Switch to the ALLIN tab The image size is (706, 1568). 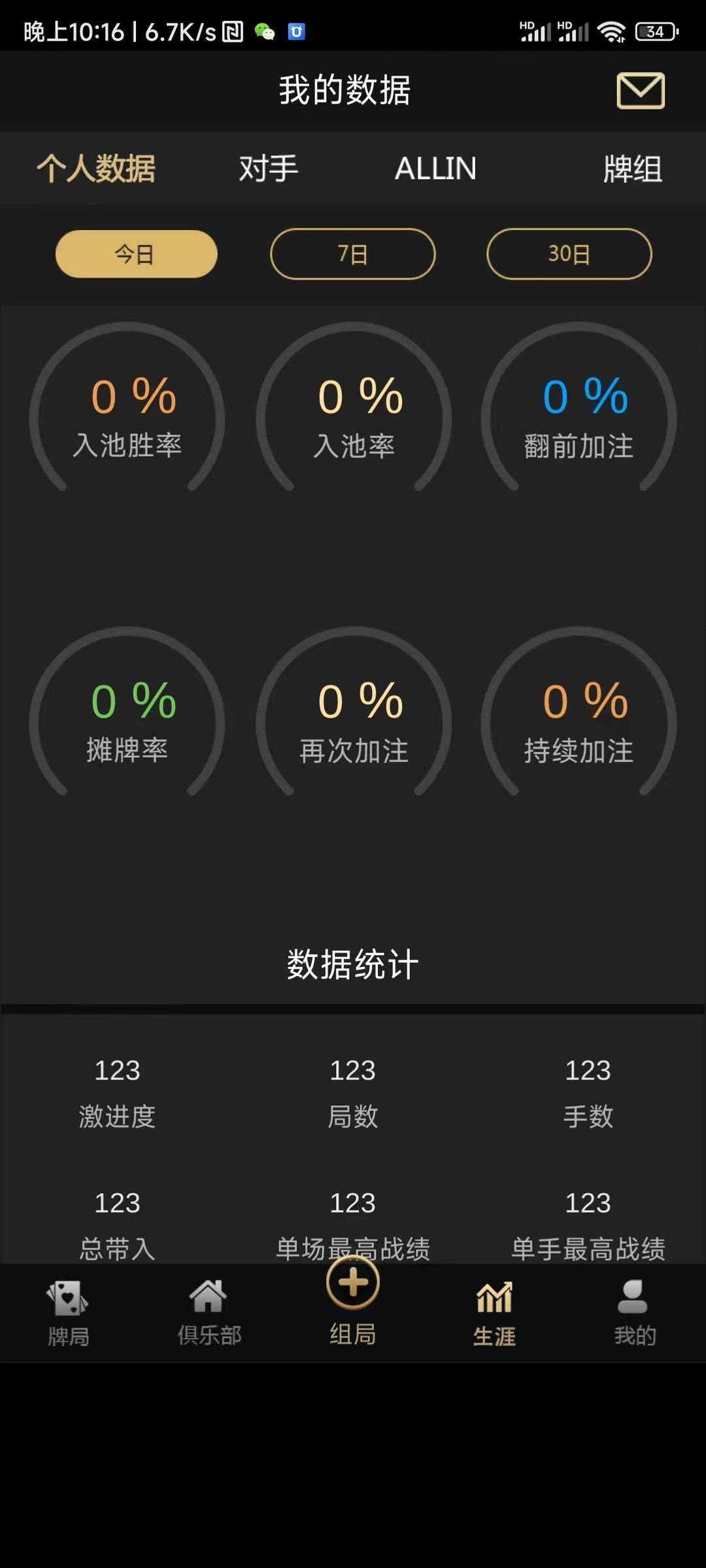point(435,169)
